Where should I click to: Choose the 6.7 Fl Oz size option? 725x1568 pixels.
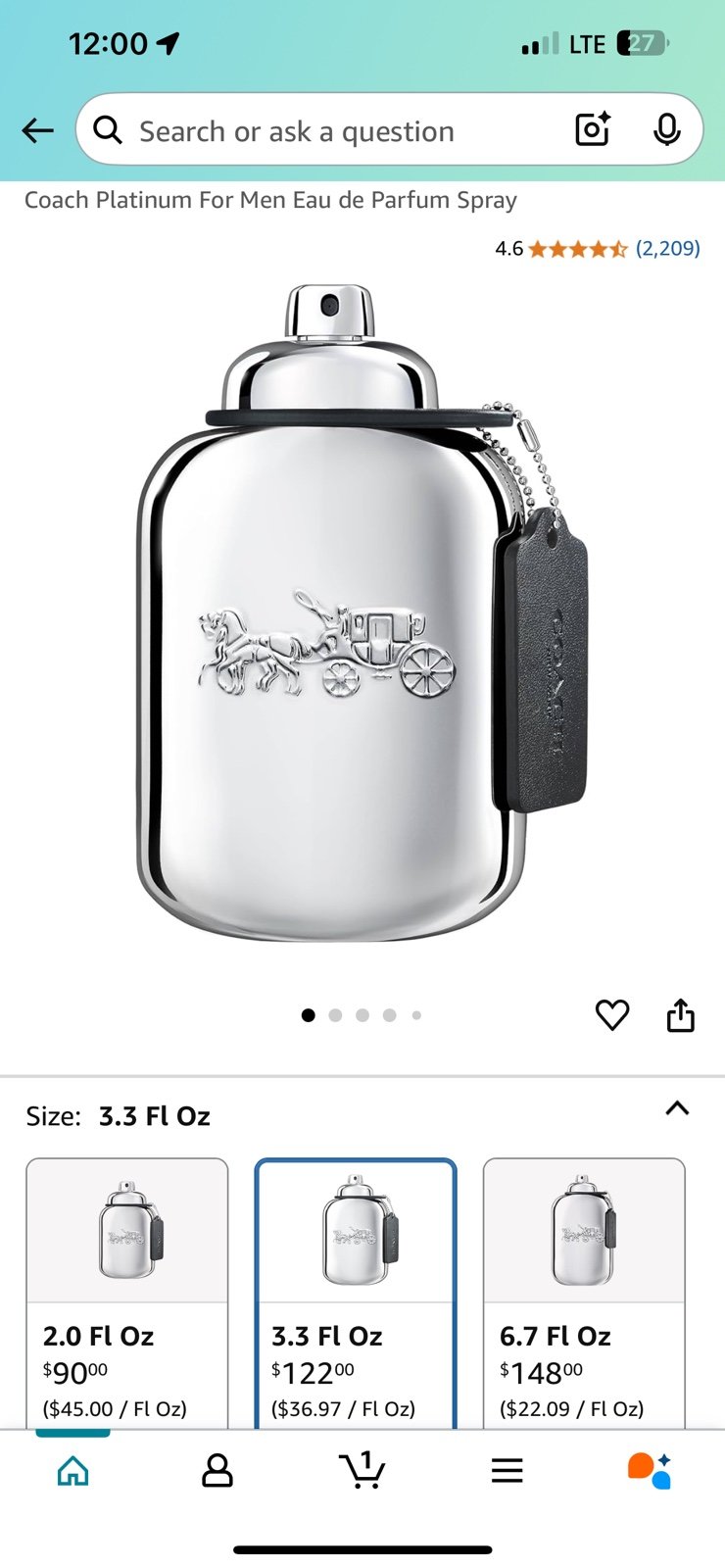click(x=584, y=1294)
